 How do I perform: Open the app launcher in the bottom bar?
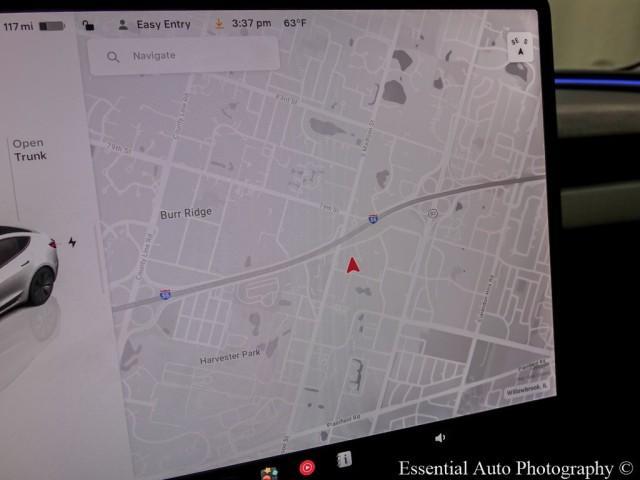pos(268,473)
